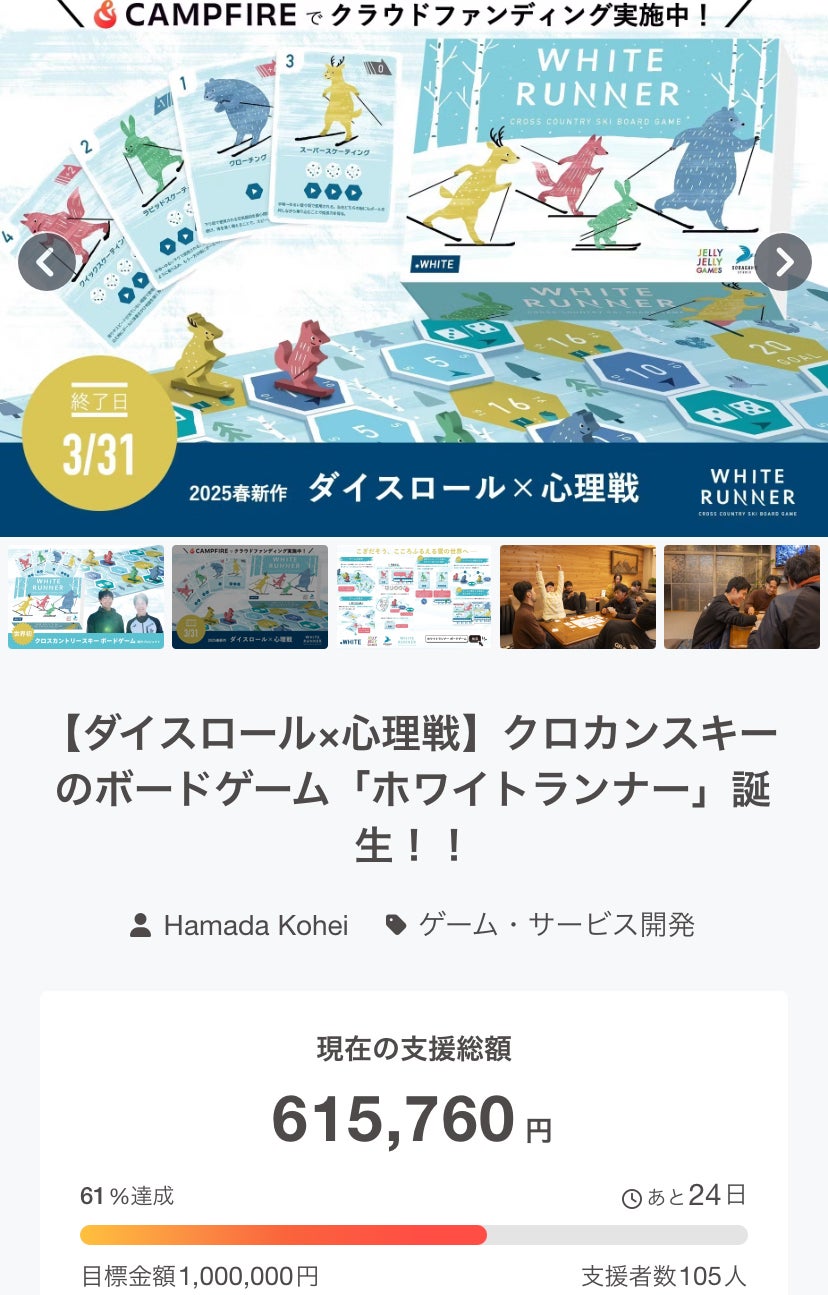Select the first thumbnail with two men
828x1295 pixels.
click(x=86, y=597)
